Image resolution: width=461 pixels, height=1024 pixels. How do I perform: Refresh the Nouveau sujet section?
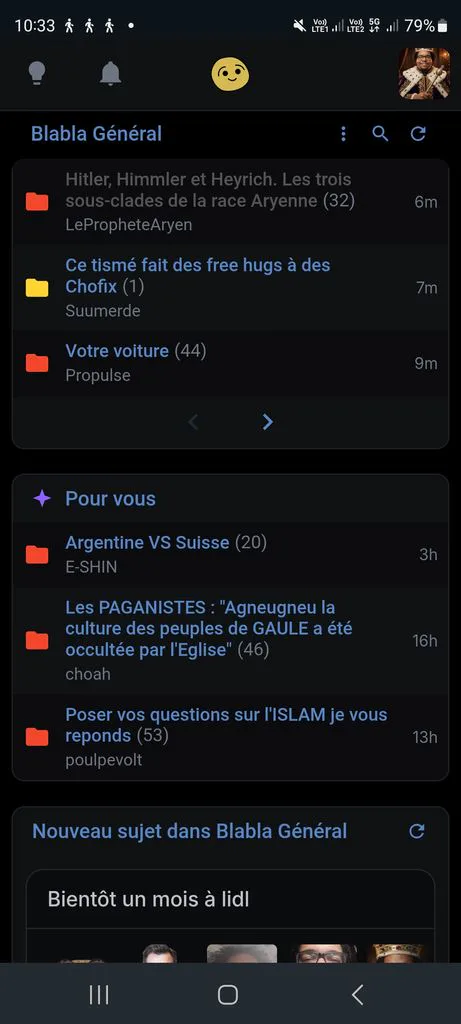[417, 831]
